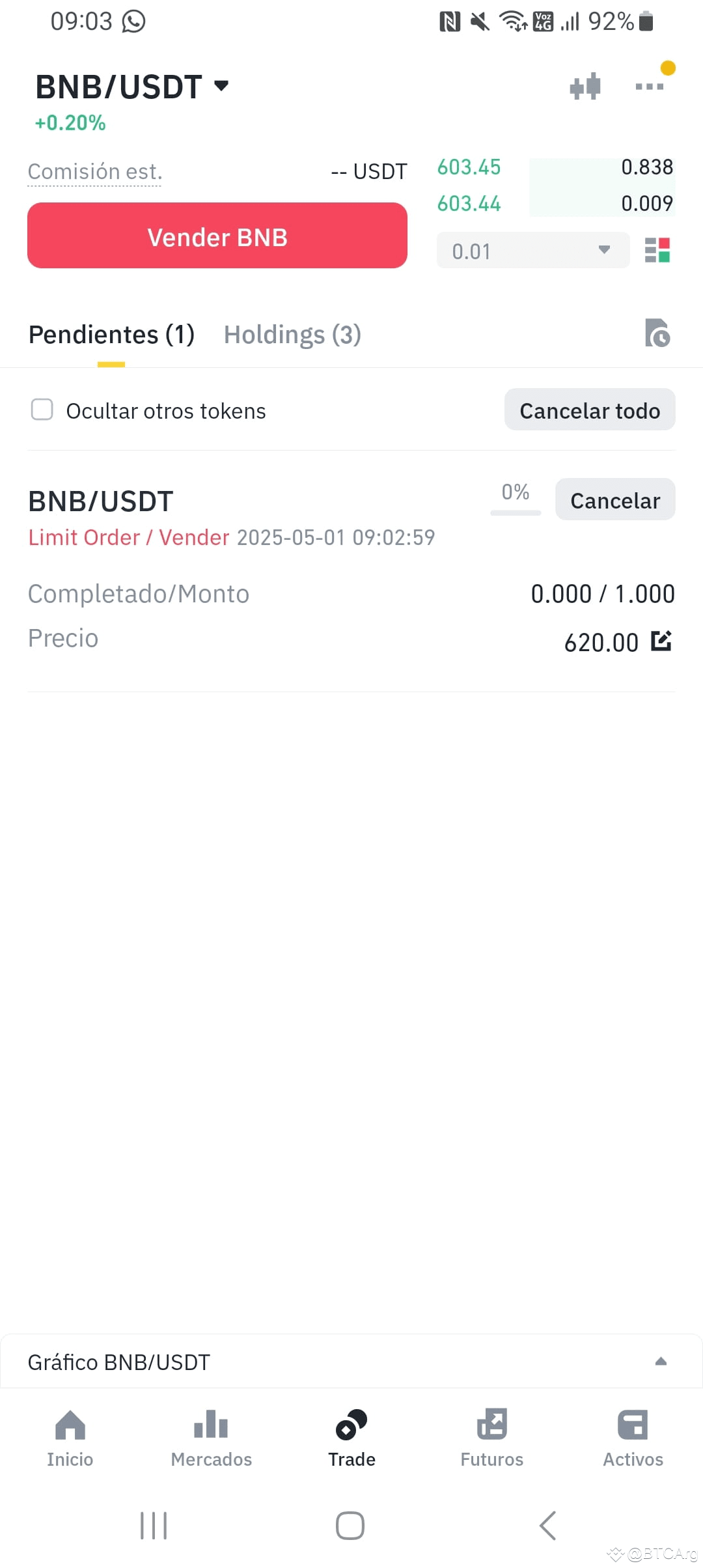Screen dimensions: 703x1568
Task: Go to the Inicio tab
Action: click(x=70, y=1439)
